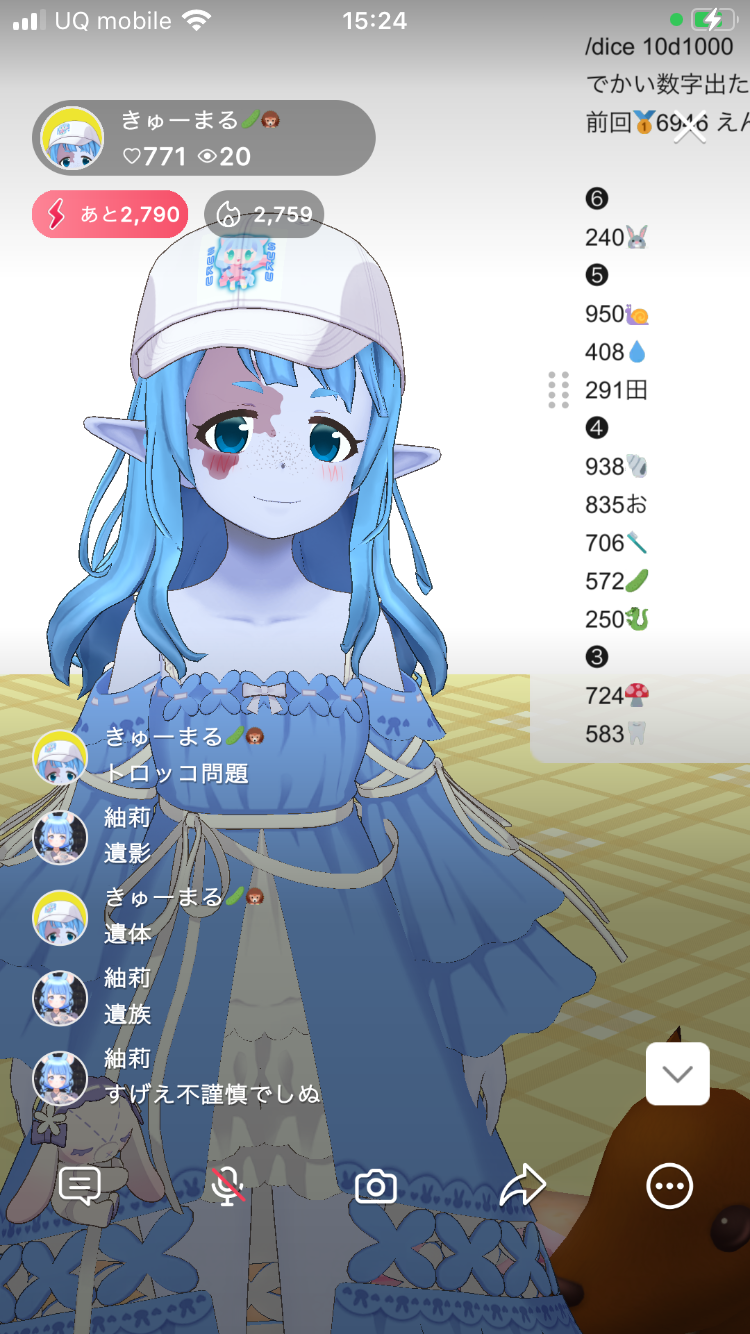Screen dimensions: 750x1334
Task: Tap the あと2,790 points badge
Action: click(x=110, y=214)
